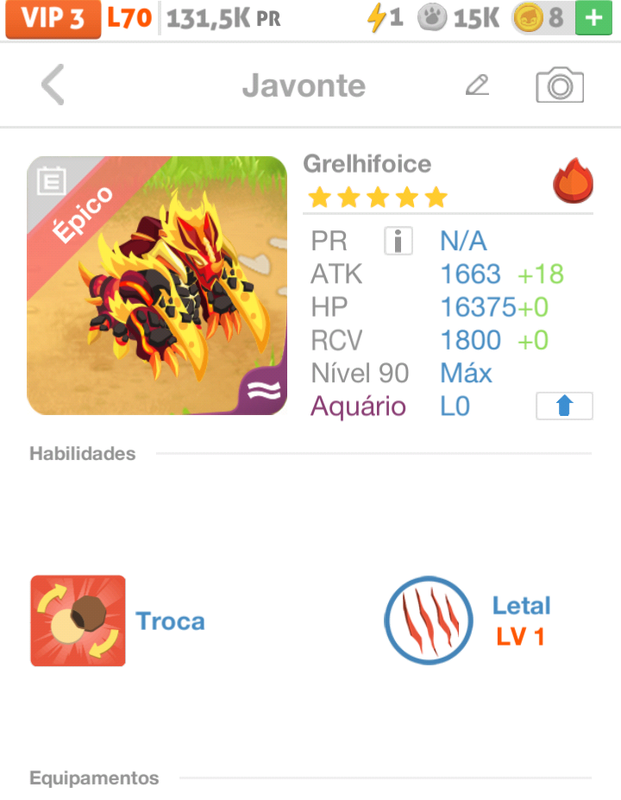This screenshot has width=621, height=800.
Task: Open the camera icon for a snapshot
Action: click(x=559, y=86)
